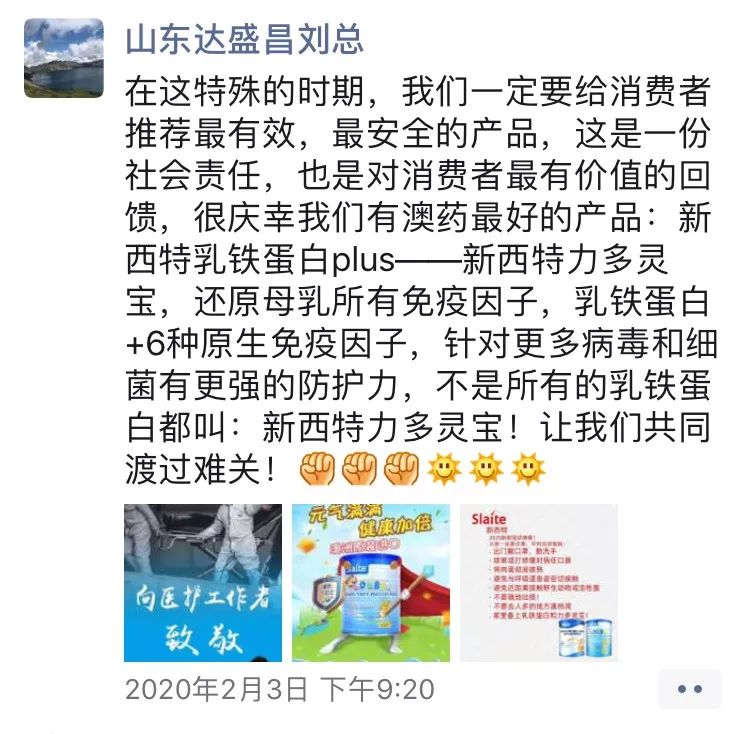Open the like and comment menu

[x=689, y=689]
